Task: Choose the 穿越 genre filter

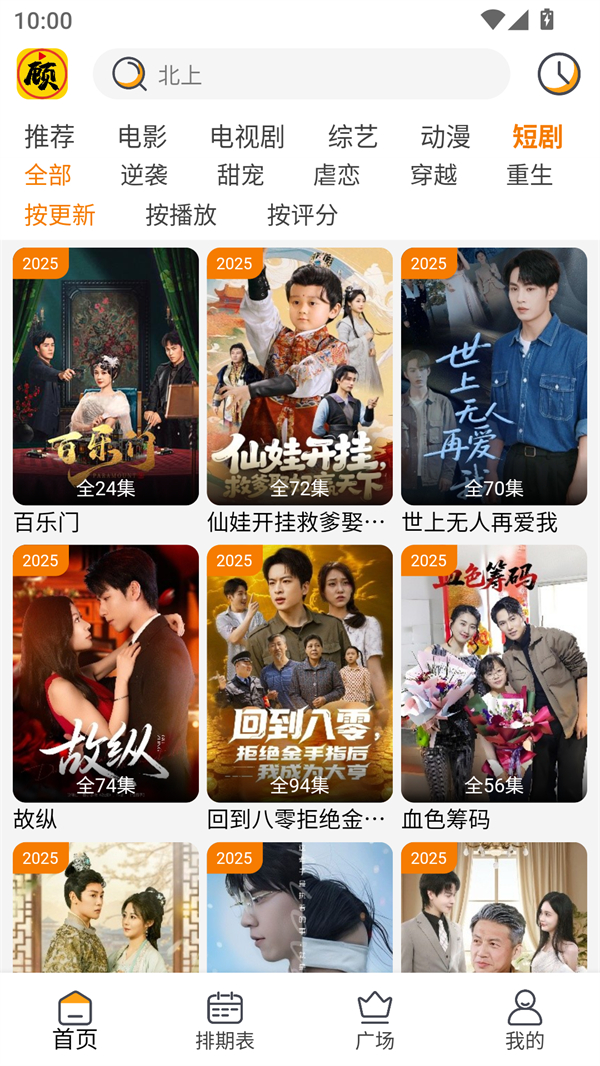Action: pyautogui.click(x=433, y=175)
